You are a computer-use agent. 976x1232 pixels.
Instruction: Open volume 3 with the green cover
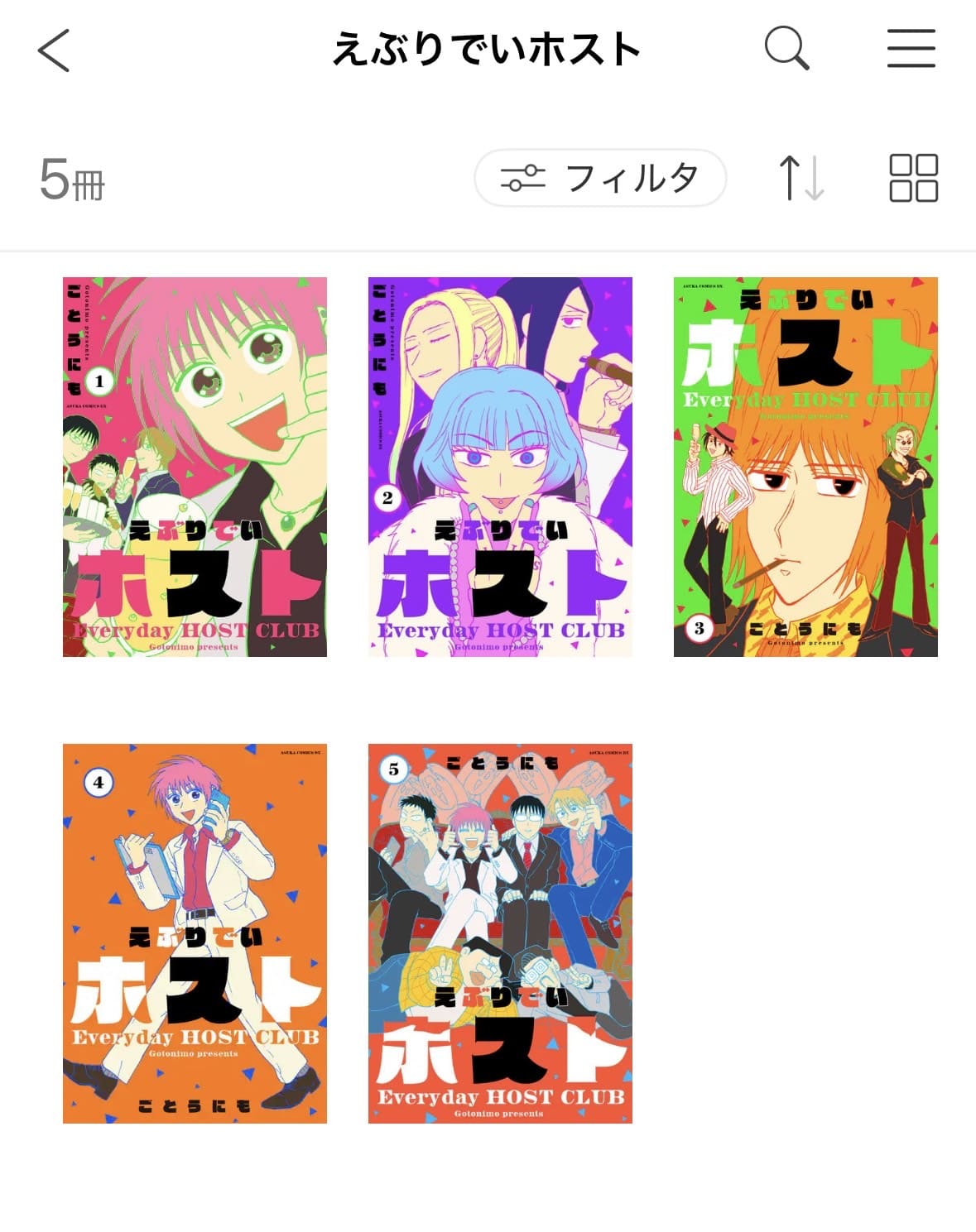[x=805, y=467]
